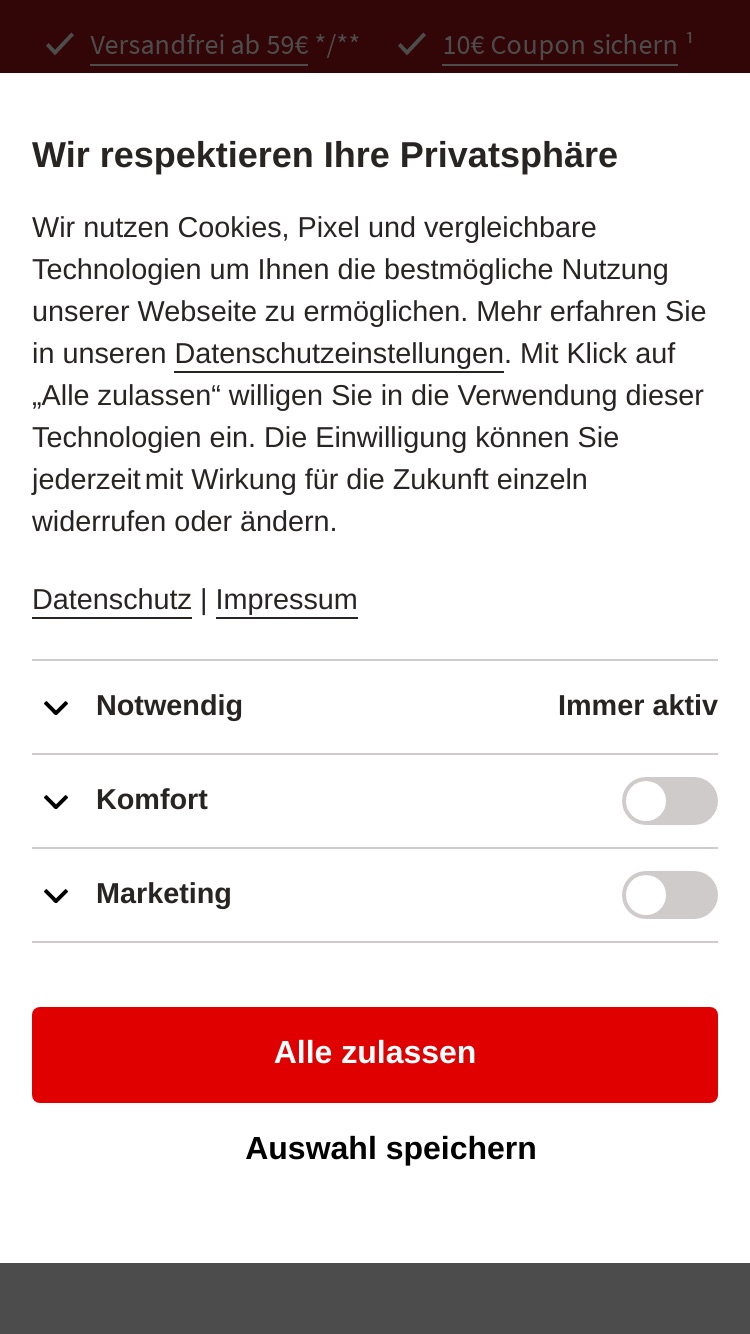The image size is (750, 1334).
Task: Turn on the Marketing cookies switch
Action: pyautogui.click(x=670, y=895)
